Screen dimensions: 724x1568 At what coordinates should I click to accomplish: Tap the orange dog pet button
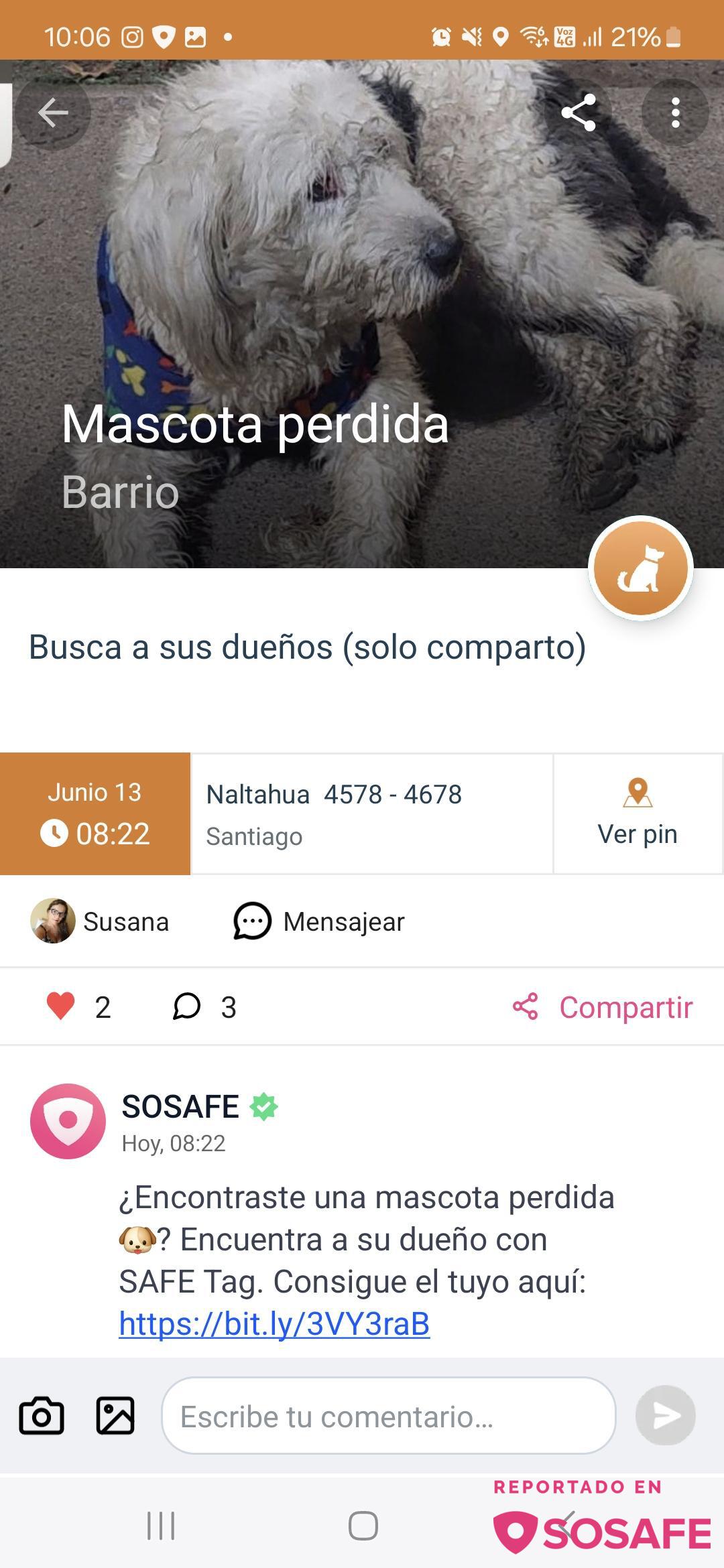pos(640,568)
